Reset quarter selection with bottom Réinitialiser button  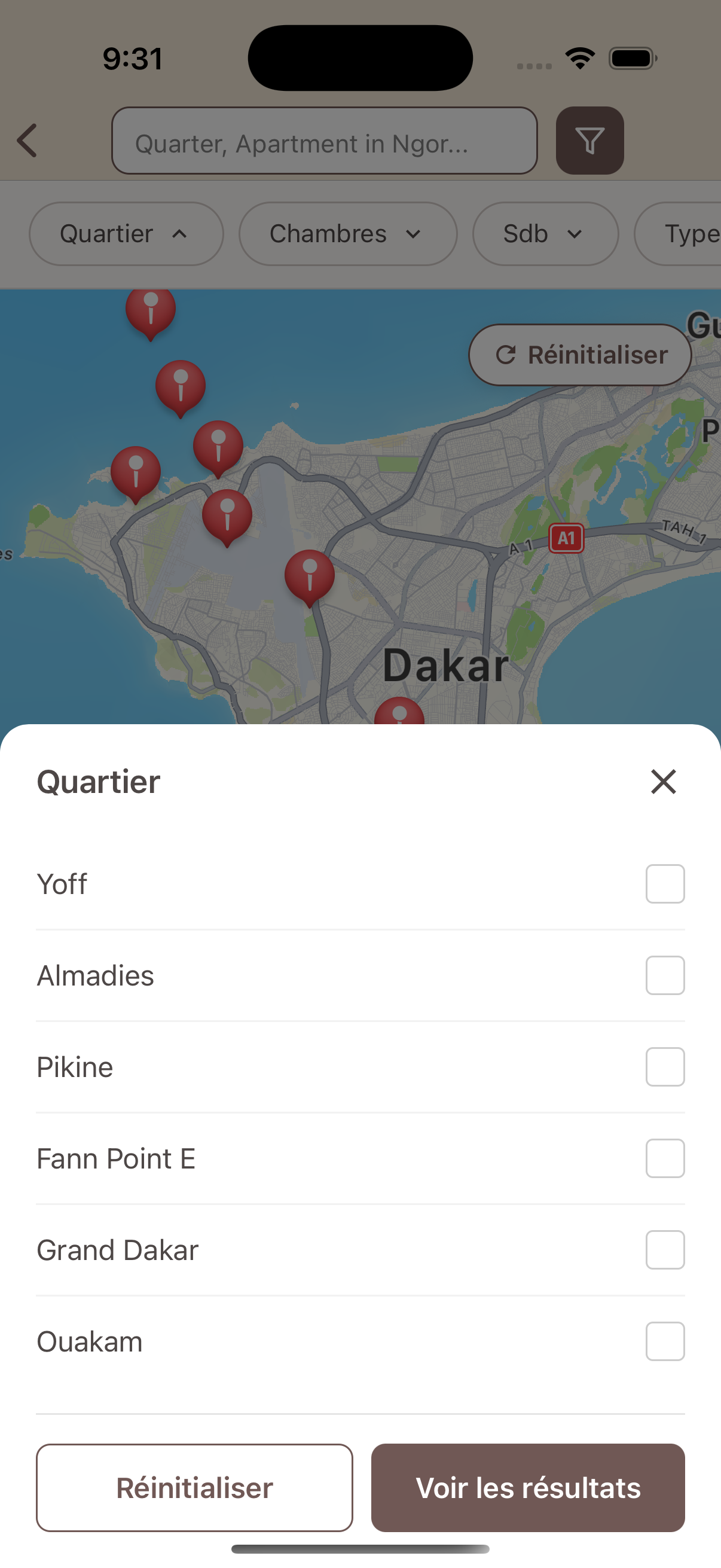[194, 1488]
